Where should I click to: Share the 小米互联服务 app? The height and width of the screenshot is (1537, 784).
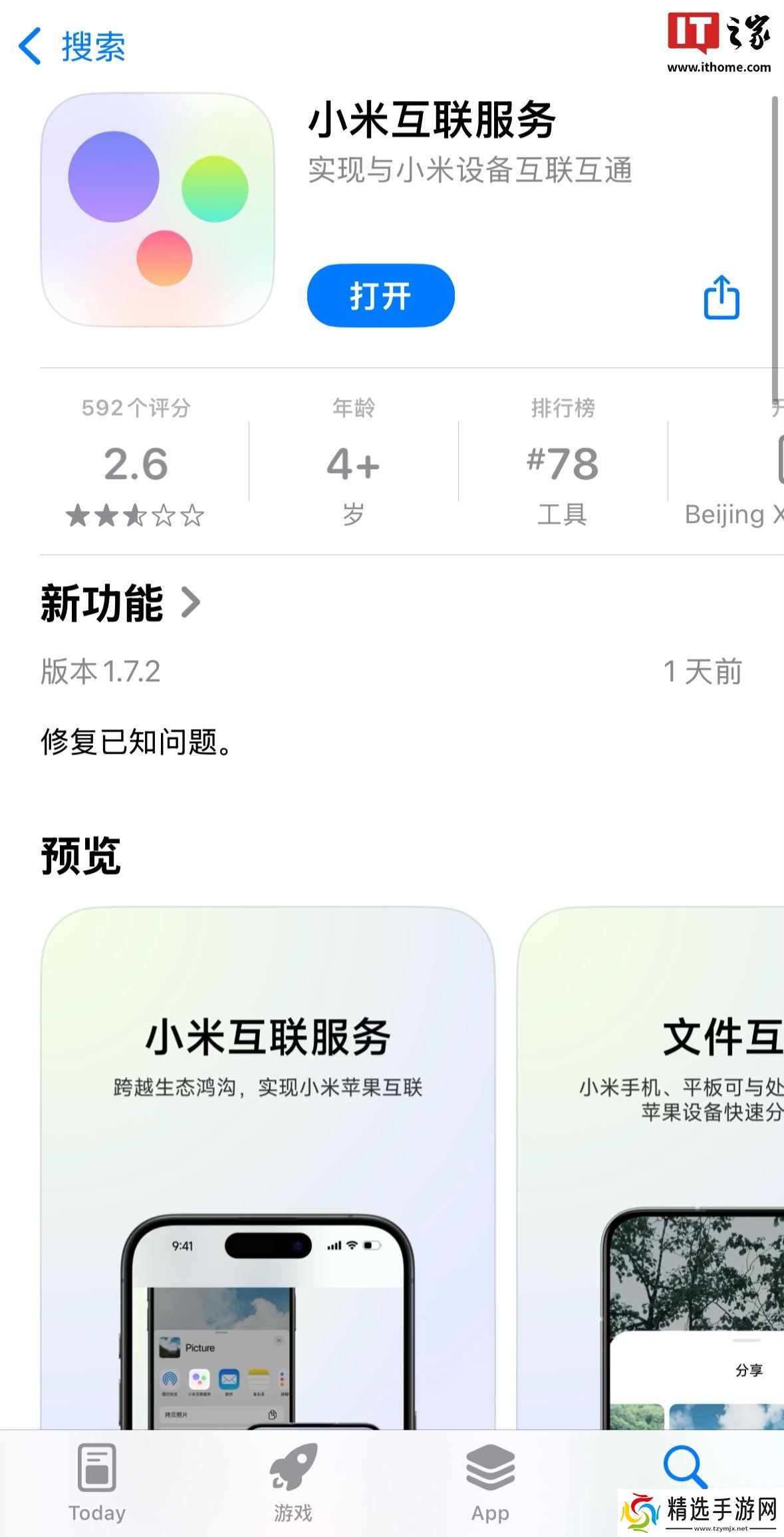pyautogui.click(x=721, y=297)
